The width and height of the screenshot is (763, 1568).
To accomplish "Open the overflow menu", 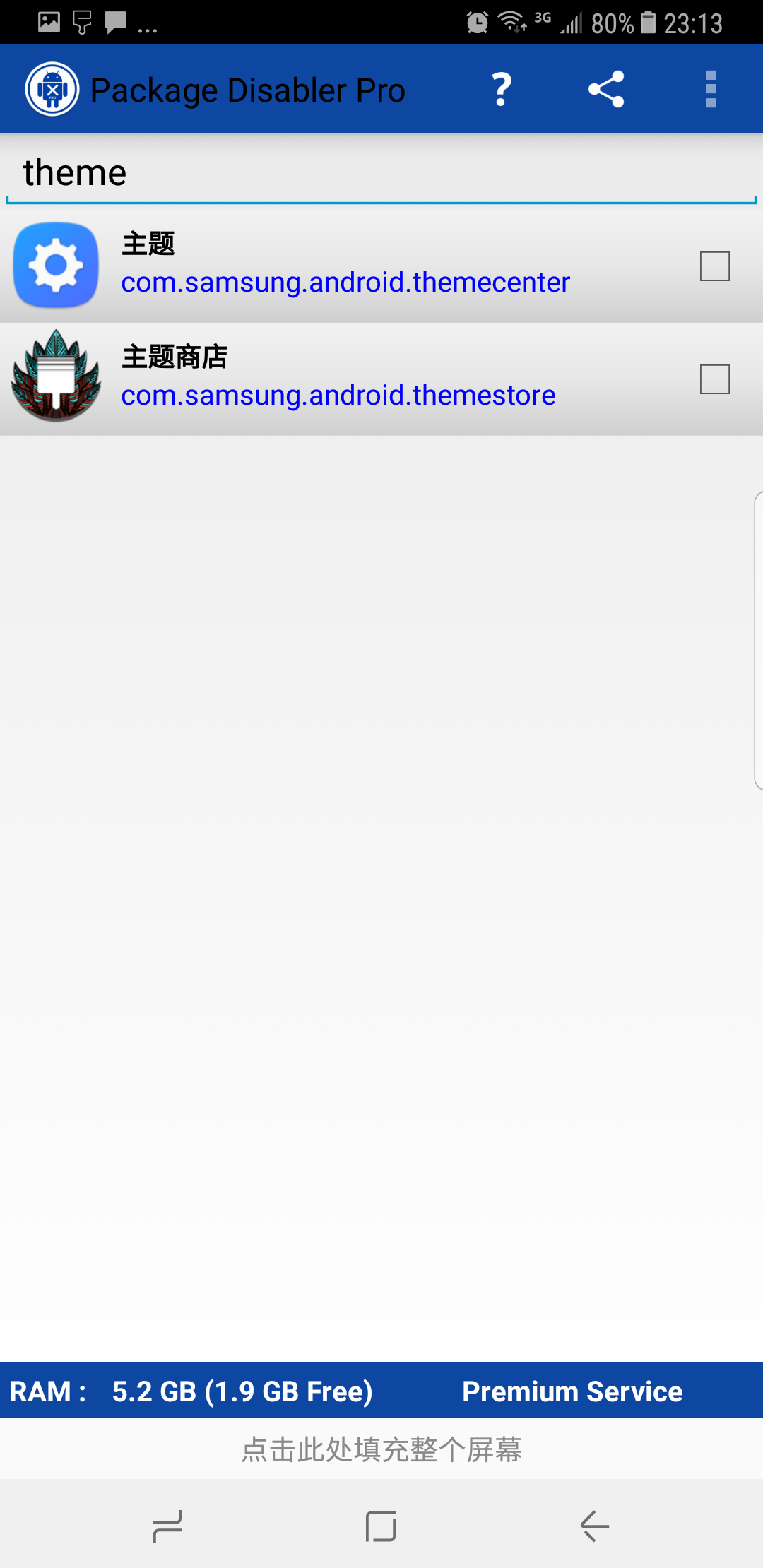I will 711,90.
